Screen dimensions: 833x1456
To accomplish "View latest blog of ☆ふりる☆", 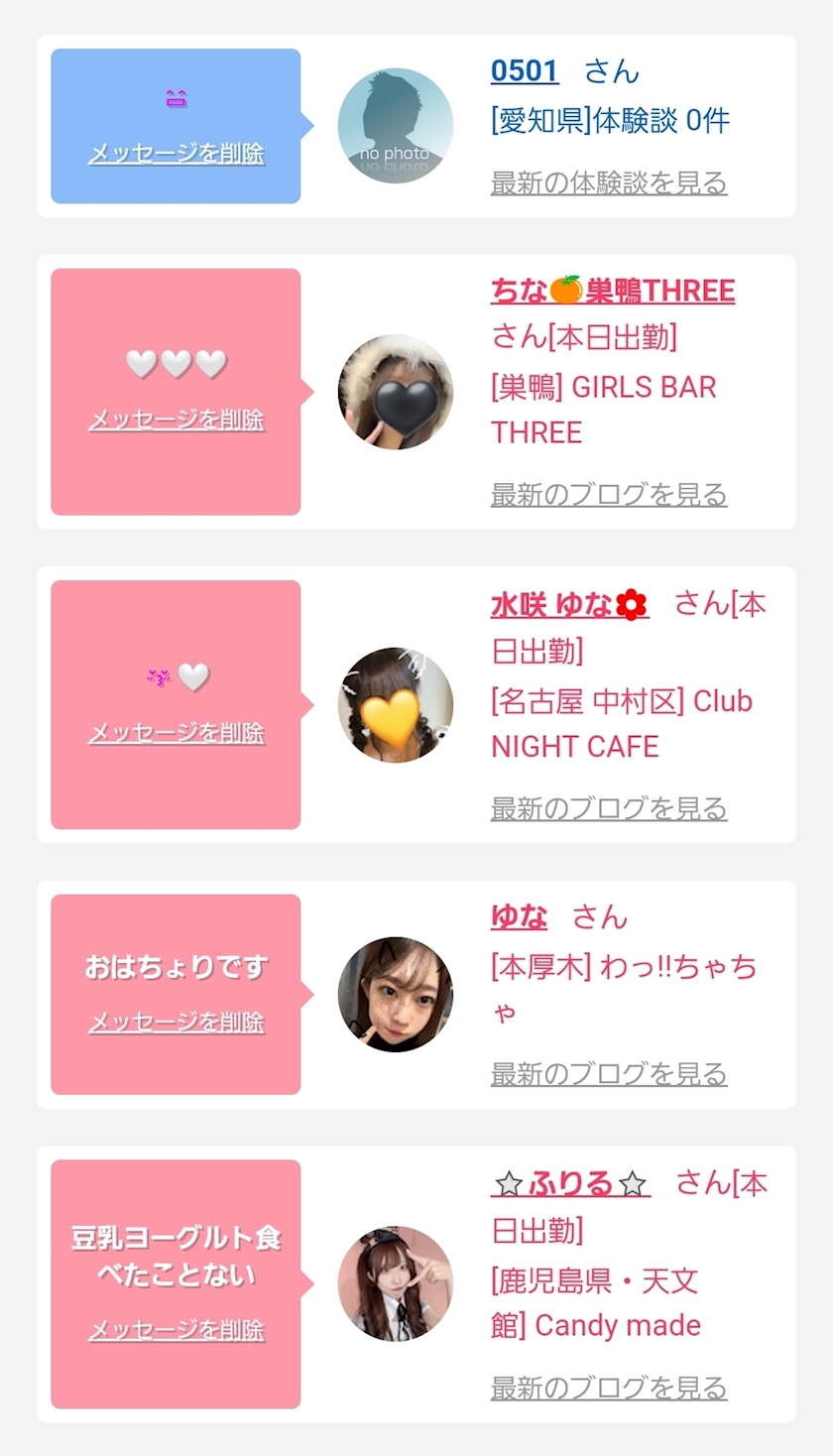I will (x=609, y=1388).
